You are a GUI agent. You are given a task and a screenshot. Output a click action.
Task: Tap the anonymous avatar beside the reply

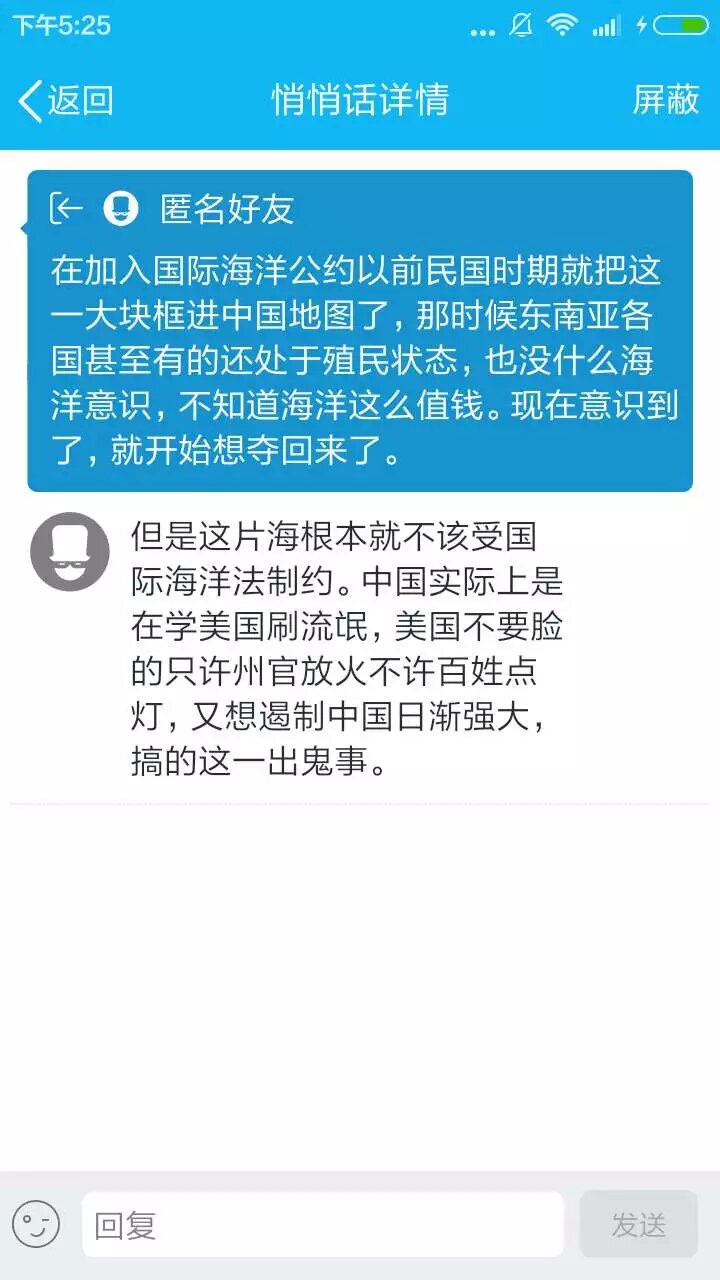tap(70, 551)
